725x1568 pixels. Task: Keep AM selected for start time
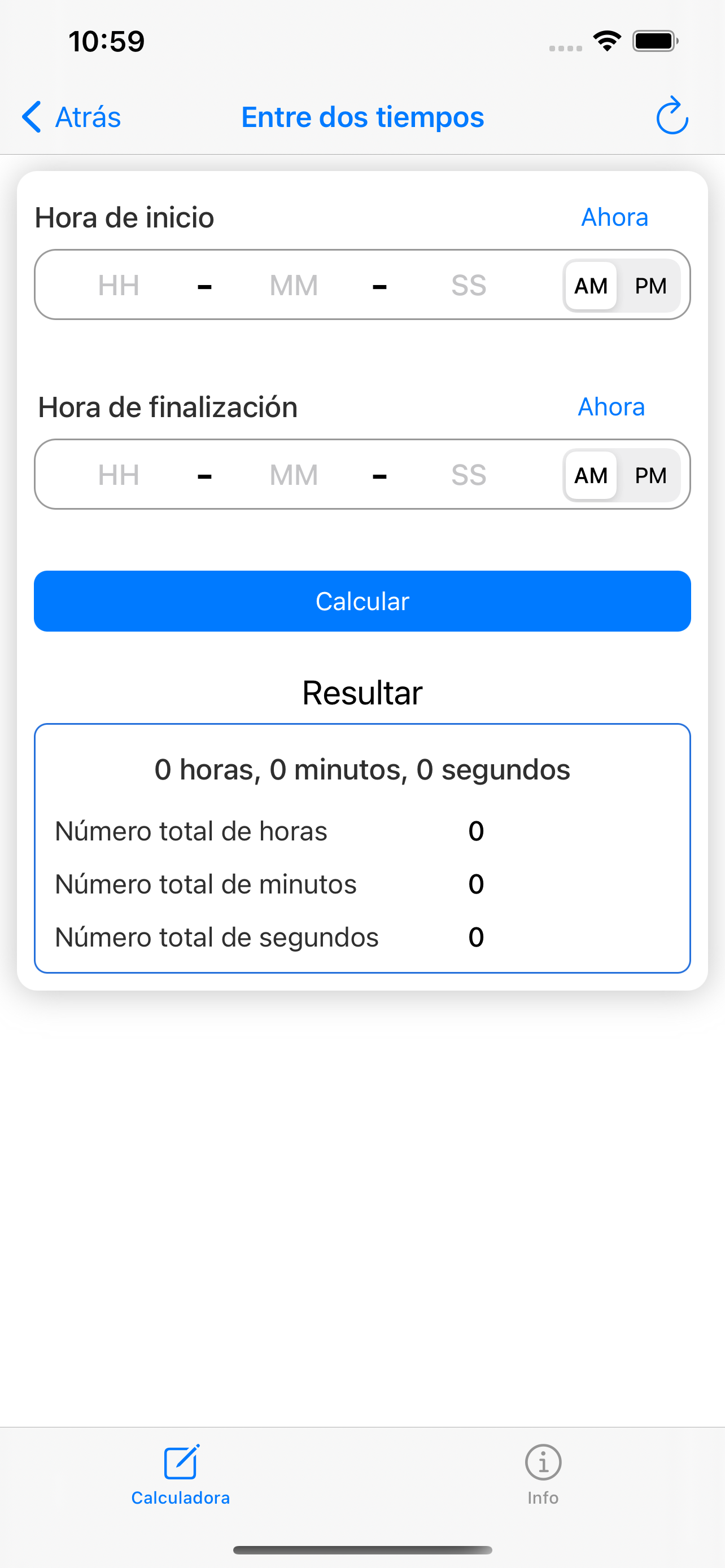[x=590, y=285]
